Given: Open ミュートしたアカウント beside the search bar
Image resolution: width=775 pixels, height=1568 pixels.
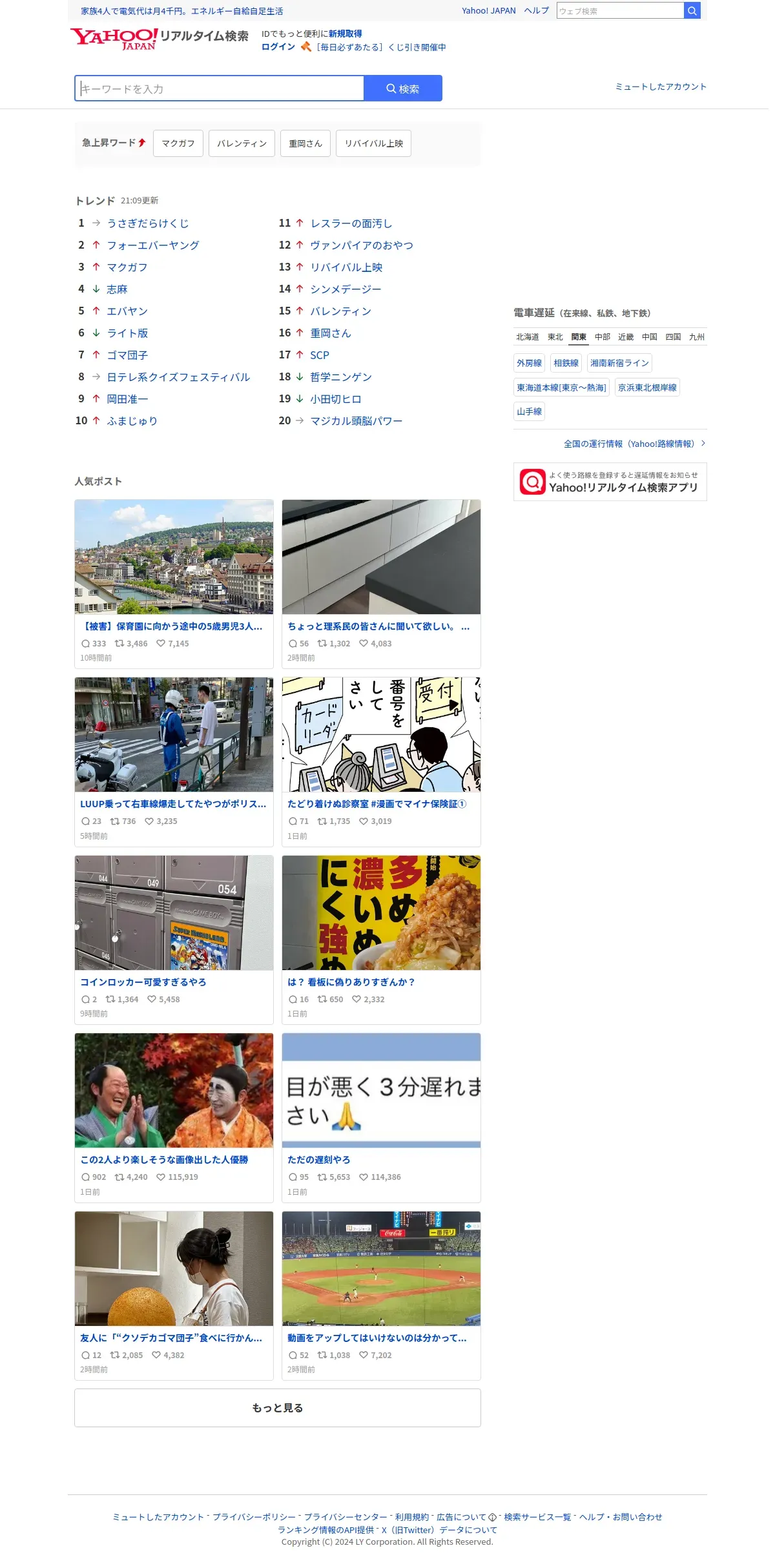Looking at the screenshot, I should tap(660, 87).
